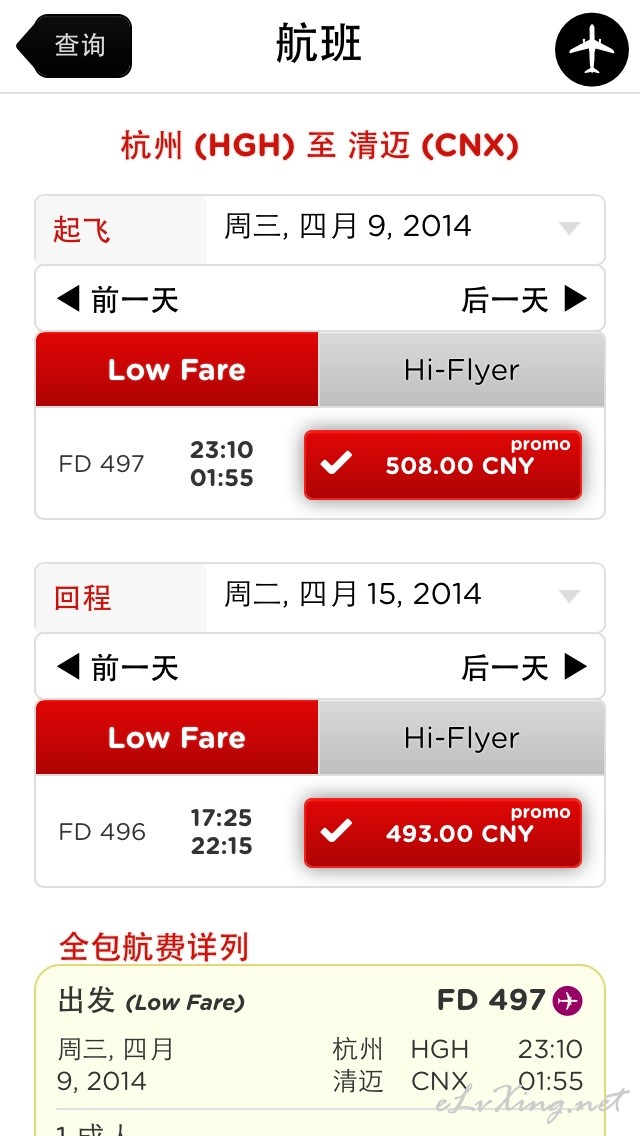
Task: Select 后一天 for the departure flight
Action: [524, 299]
